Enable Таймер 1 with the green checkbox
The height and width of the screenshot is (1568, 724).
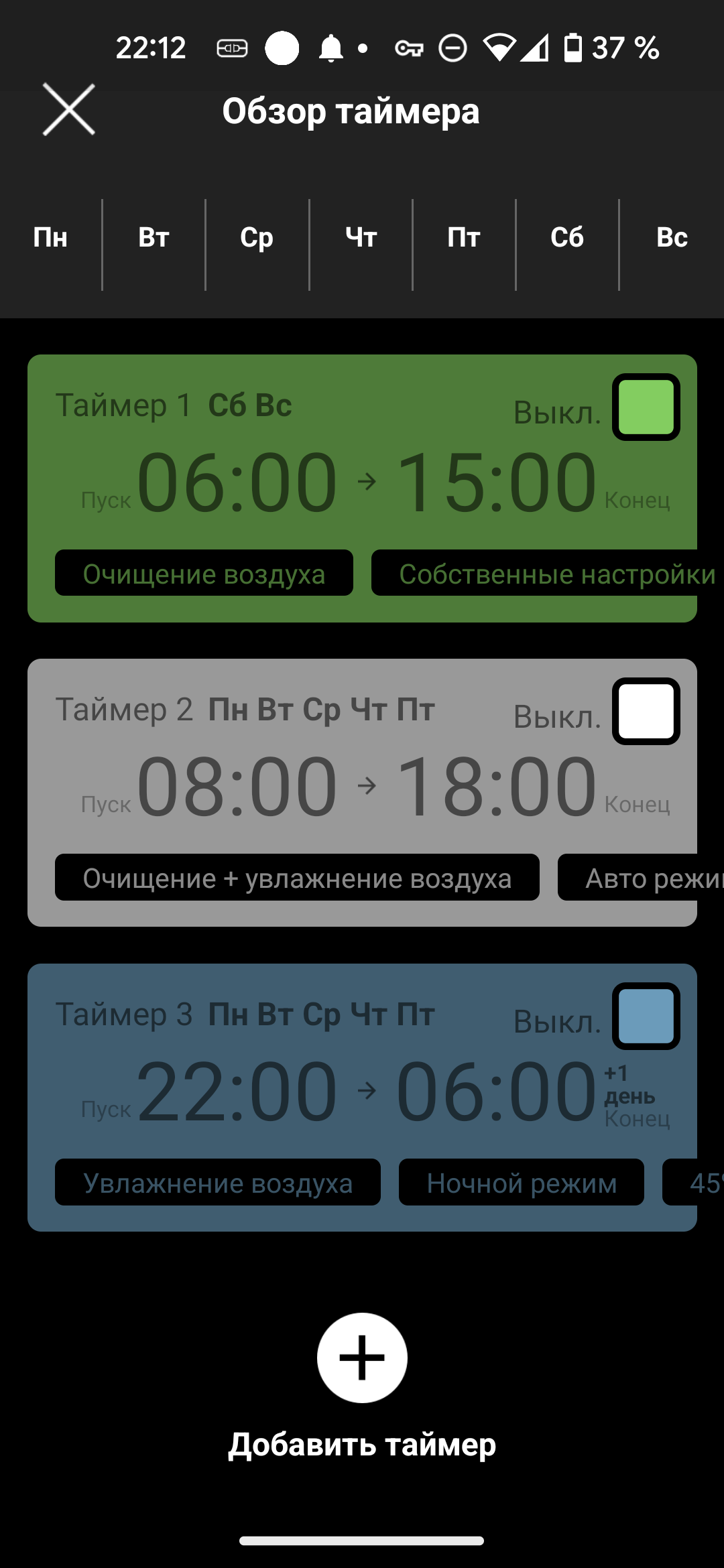pyautogui.click(x=646, y=407)
